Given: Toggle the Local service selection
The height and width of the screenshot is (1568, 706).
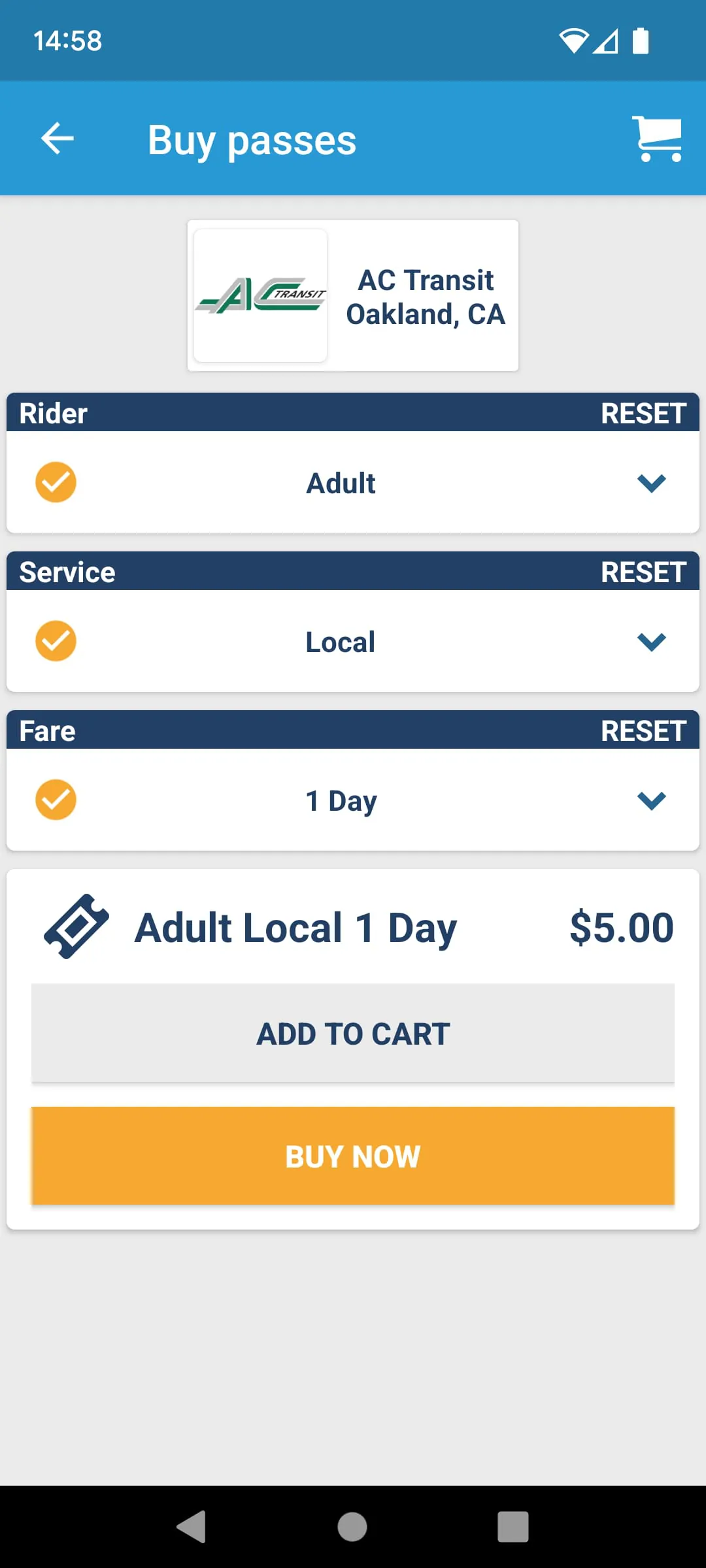Looking at the screenshot, I should coord(340,641).
